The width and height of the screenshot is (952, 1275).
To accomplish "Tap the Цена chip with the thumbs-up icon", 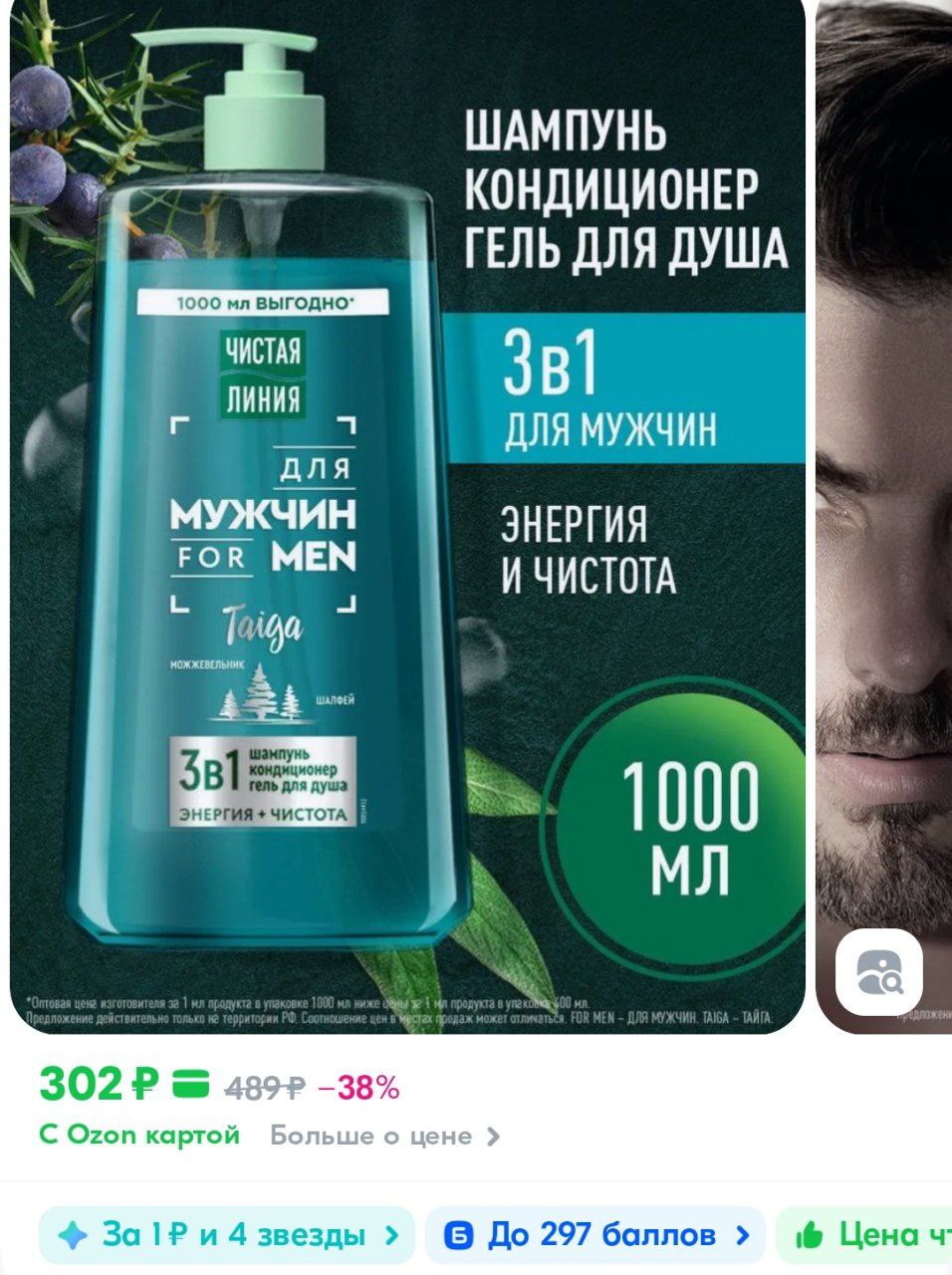I will coord(868,1235).
